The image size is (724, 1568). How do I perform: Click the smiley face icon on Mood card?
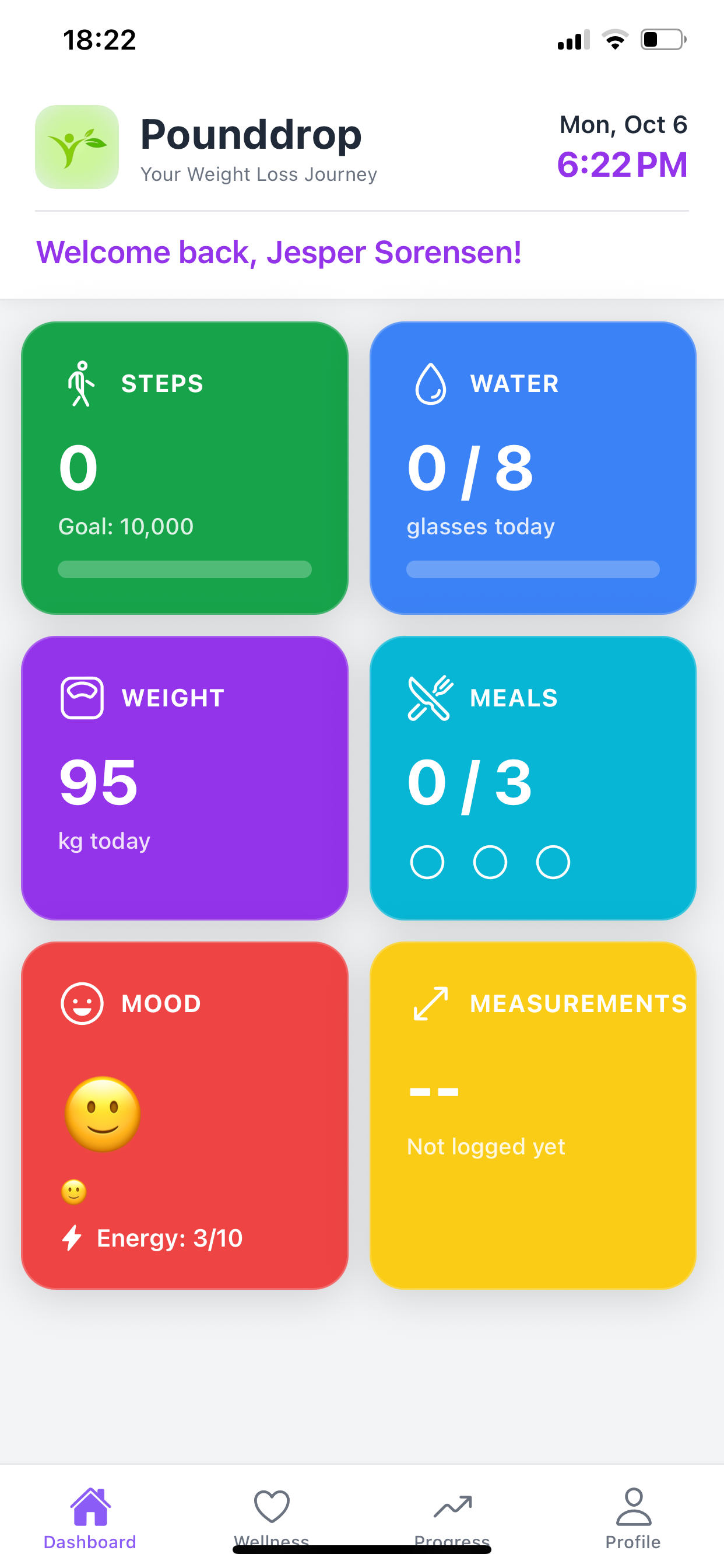pyautogui.click(x=82, y=1003)
